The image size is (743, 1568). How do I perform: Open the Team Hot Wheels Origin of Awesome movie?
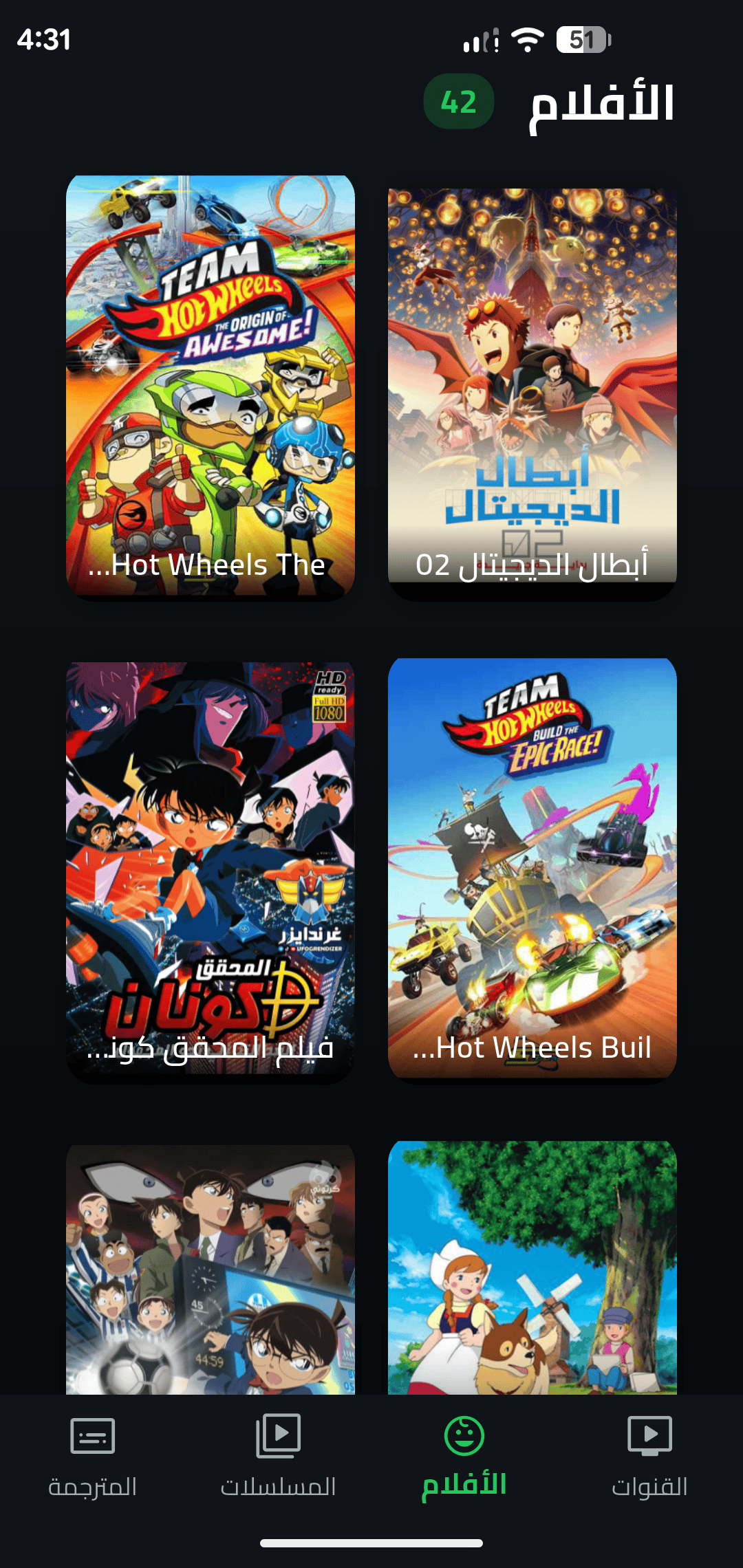click(x=211, y=388)
